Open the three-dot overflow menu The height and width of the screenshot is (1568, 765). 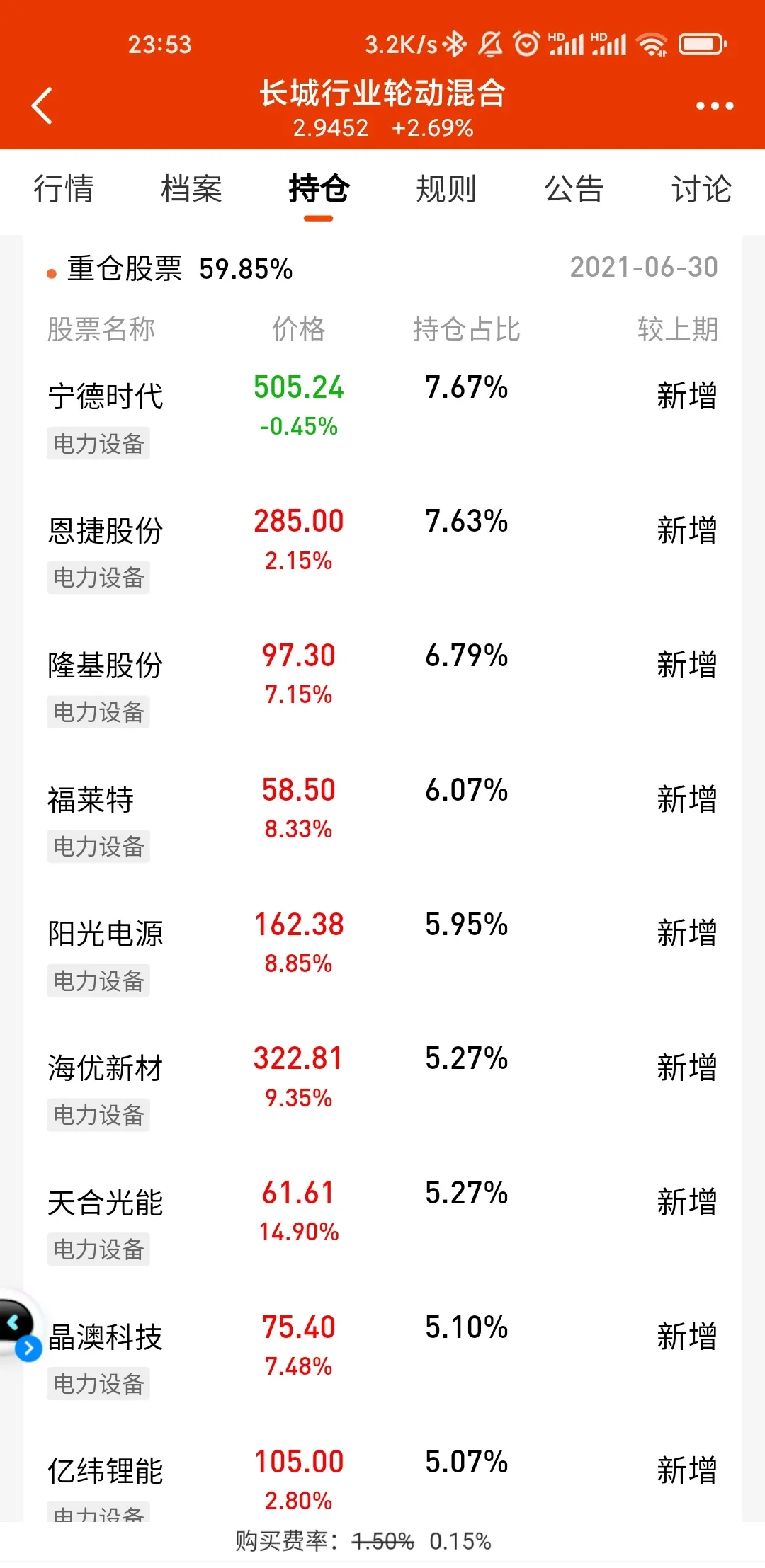pyautogui.click(x=714, y=106)
